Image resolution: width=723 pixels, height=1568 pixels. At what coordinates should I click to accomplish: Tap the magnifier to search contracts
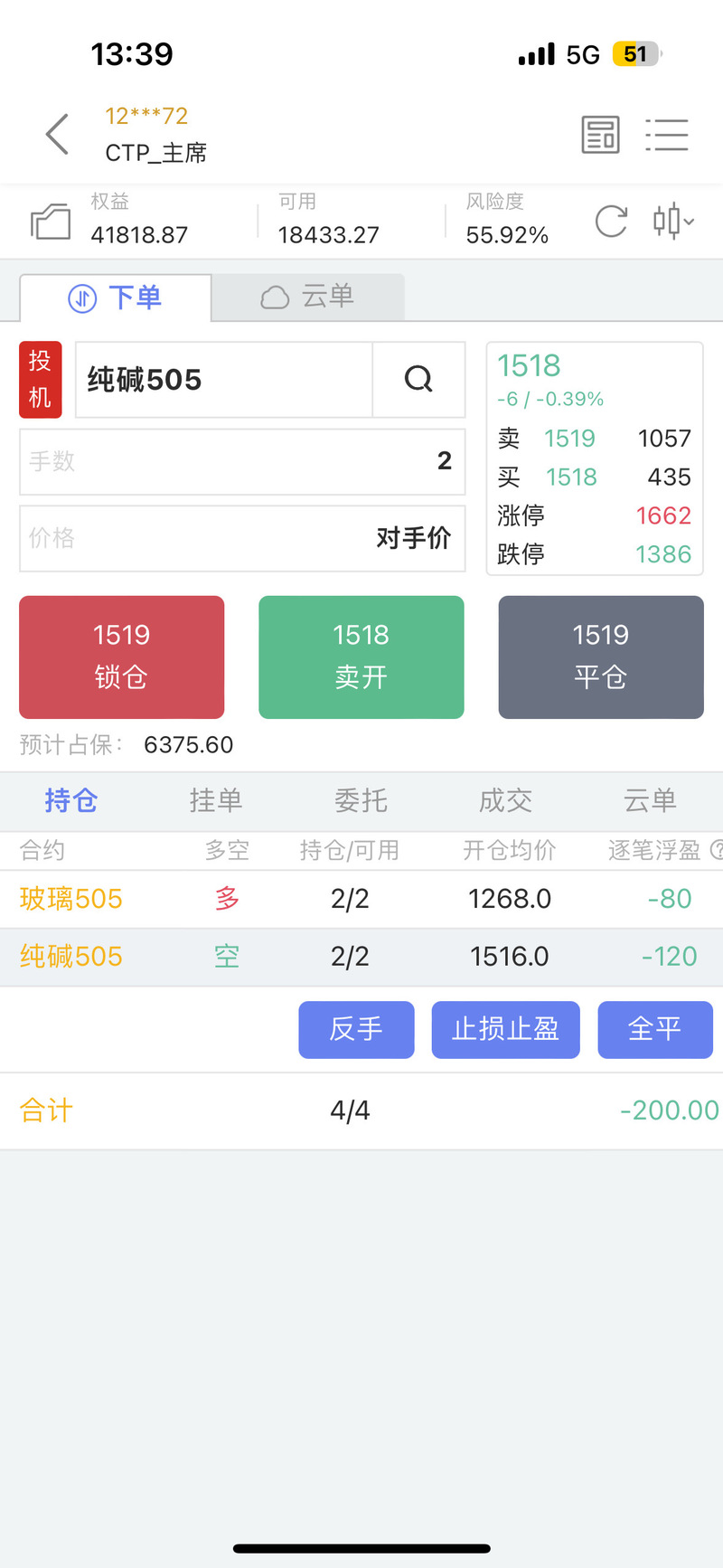(x=418, y=380)
